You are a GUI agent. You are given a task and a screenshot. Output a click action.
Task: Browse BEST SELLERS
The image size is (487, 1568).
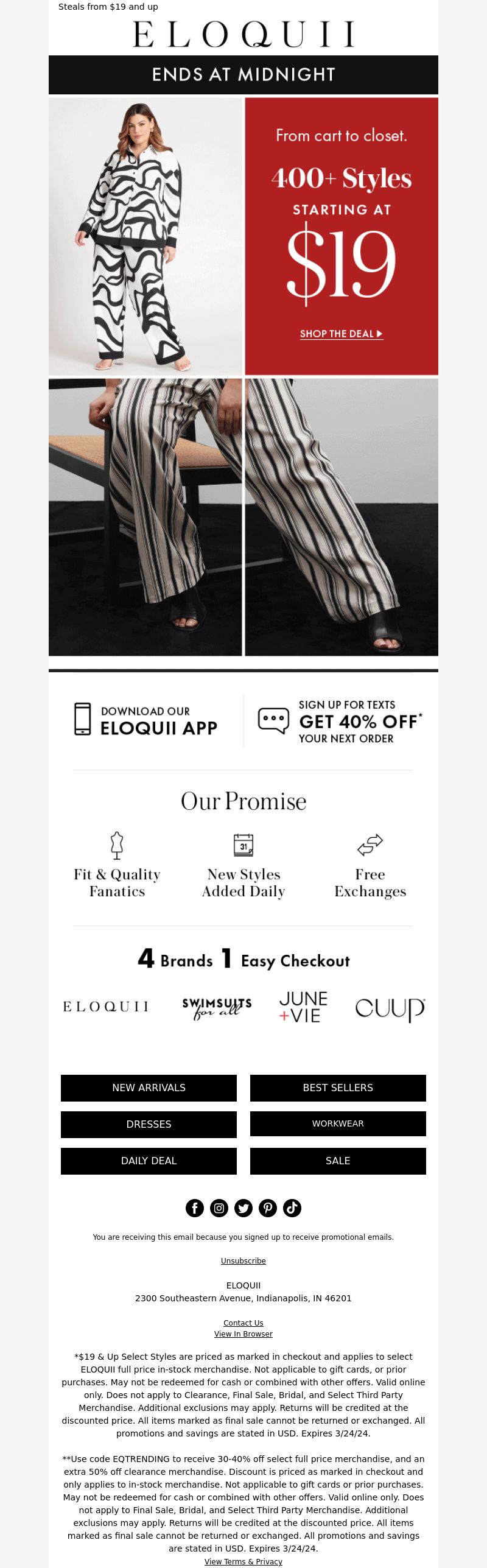coord(338,1088)
